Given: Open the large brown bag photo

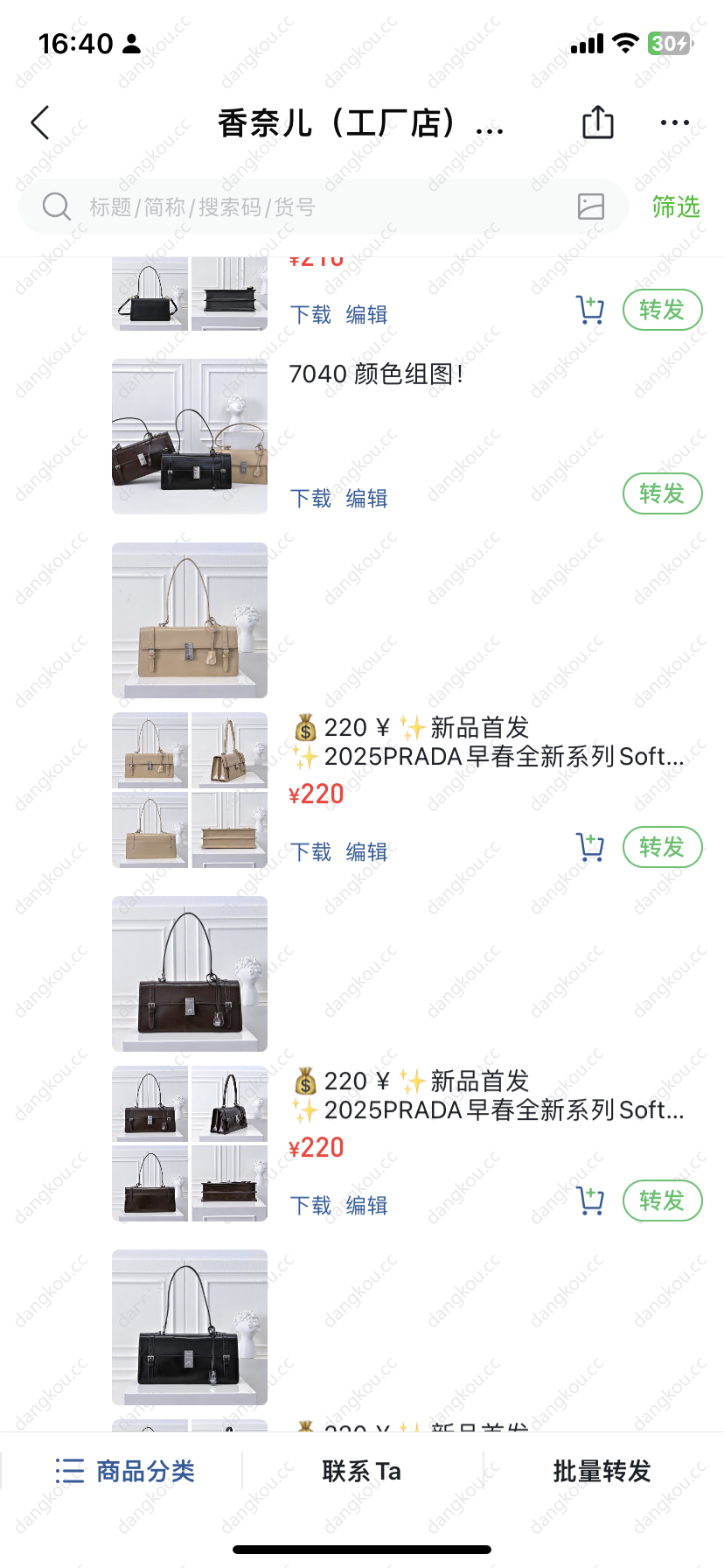Looking at the screenshot, I should click(190, 974).
